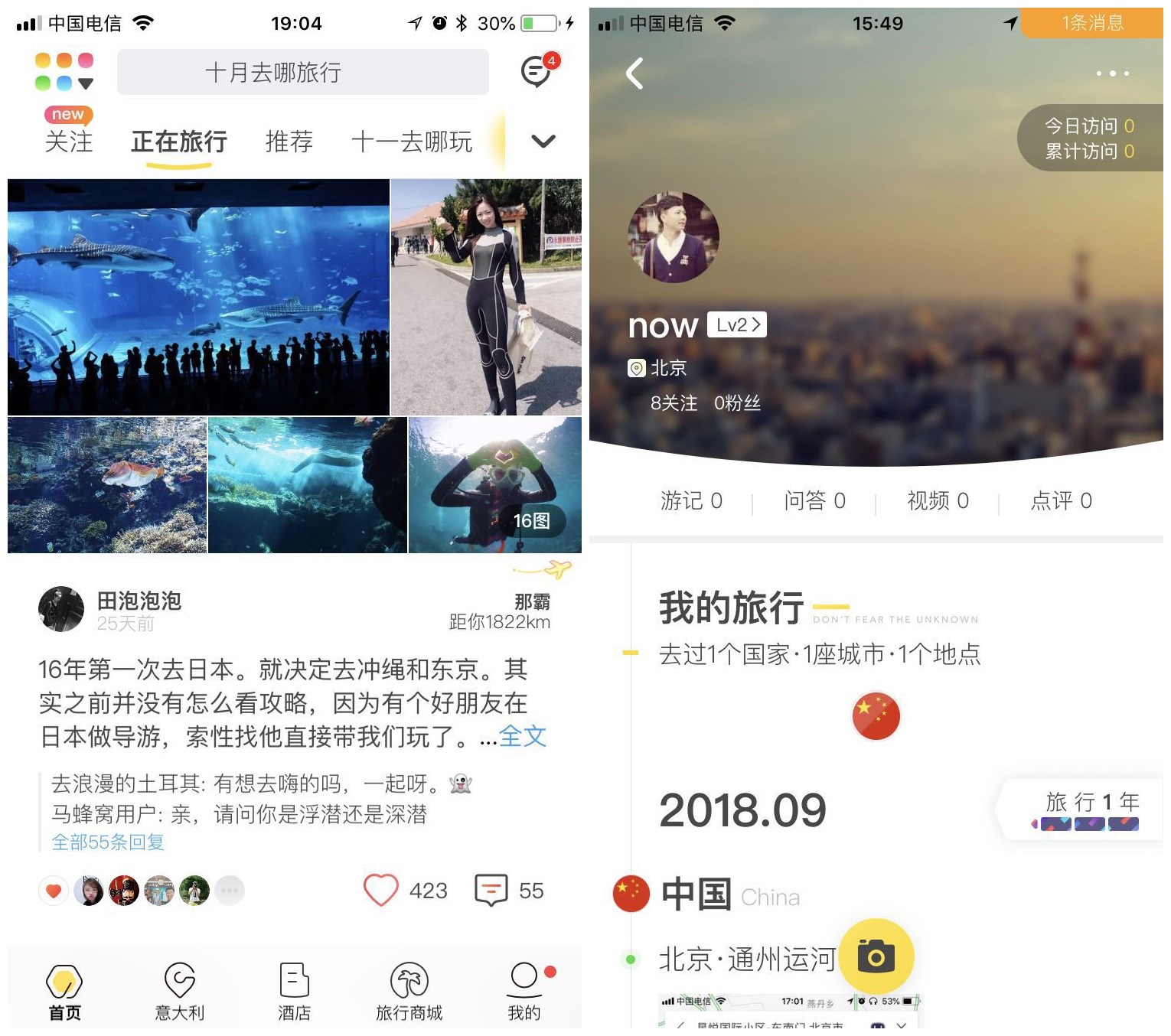Switch to the 关注 tab
The image size is (1171, 1036).
tap(68, 142)
